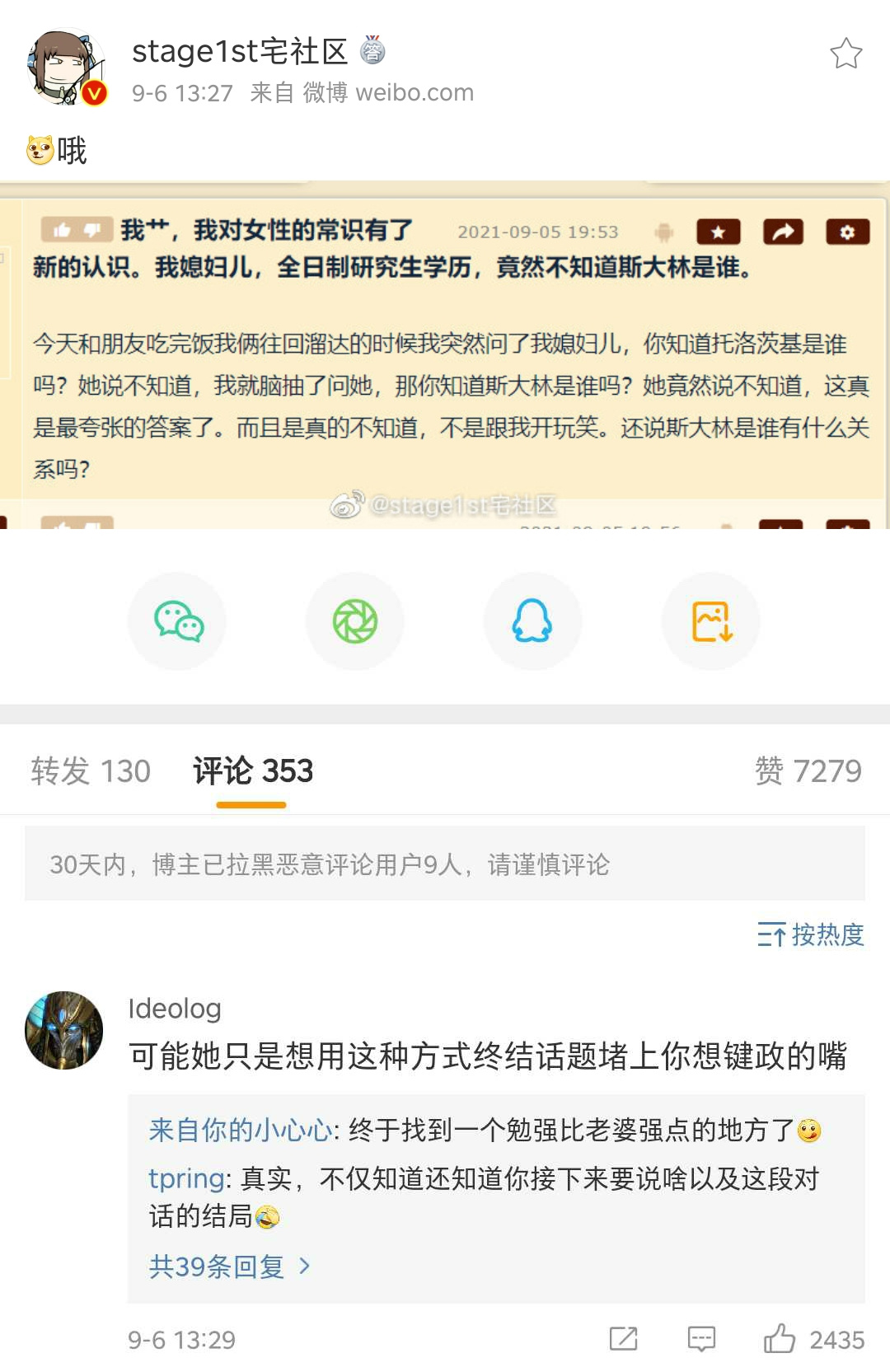View the 赞 7279 likes tab
The width and height of the screenshot is (890, 1372).
point(808,771)
